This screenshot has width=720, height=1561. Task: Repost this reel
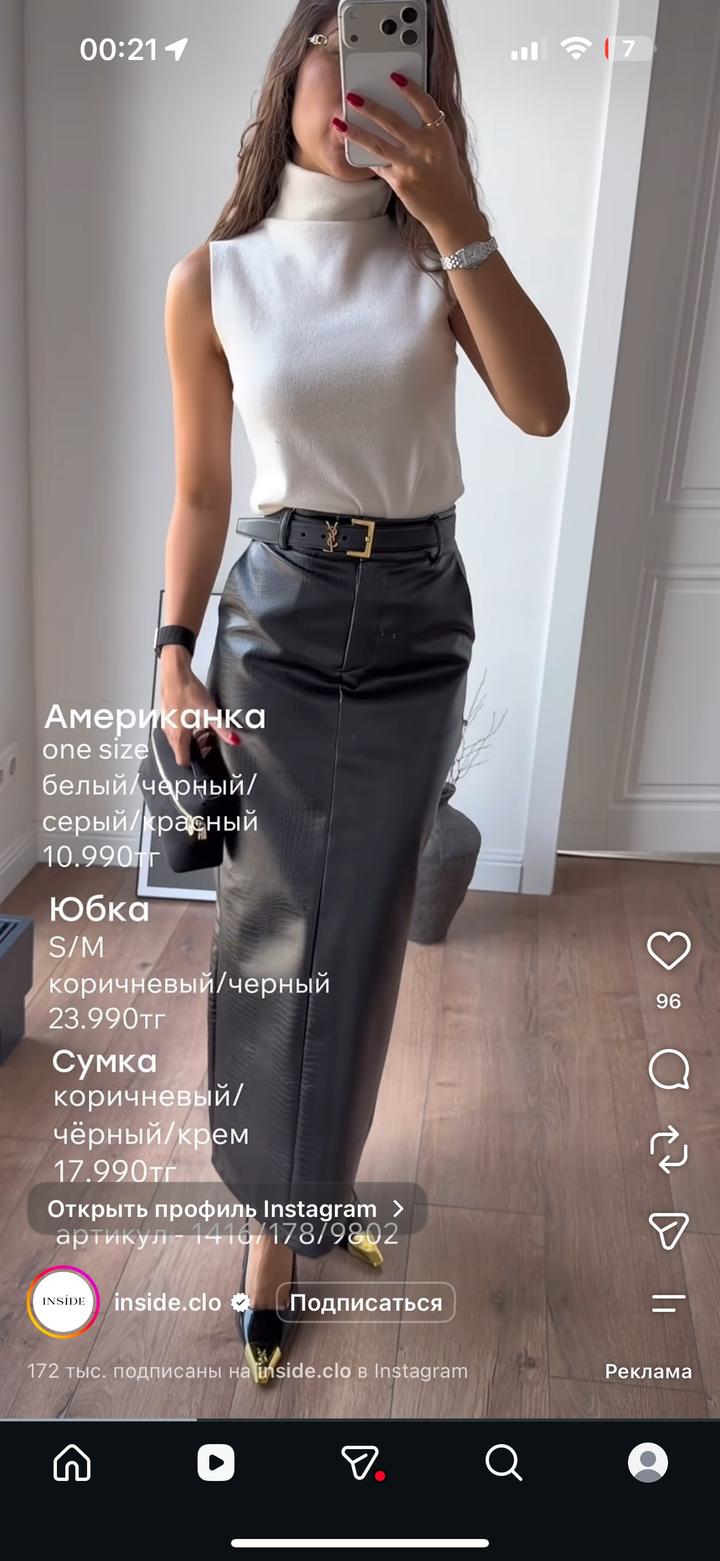[668, 1149]
